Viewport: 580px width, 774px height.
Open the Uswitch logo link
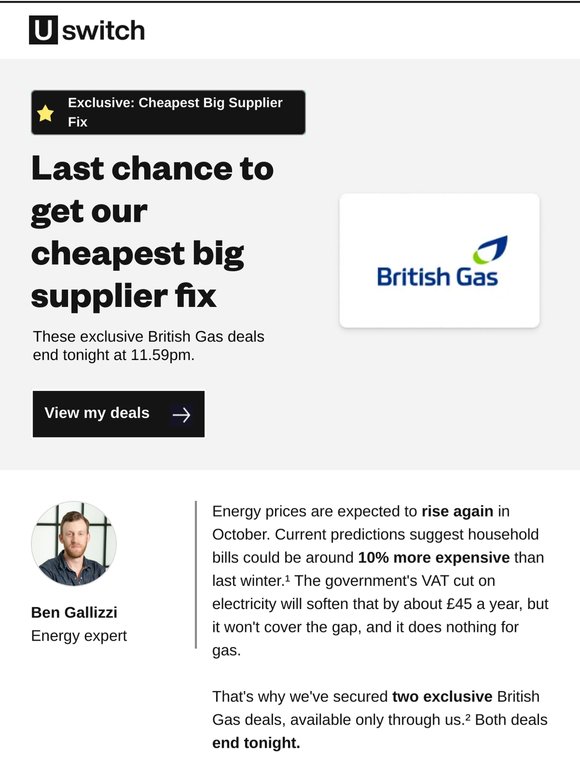click(x=87, y=30)
